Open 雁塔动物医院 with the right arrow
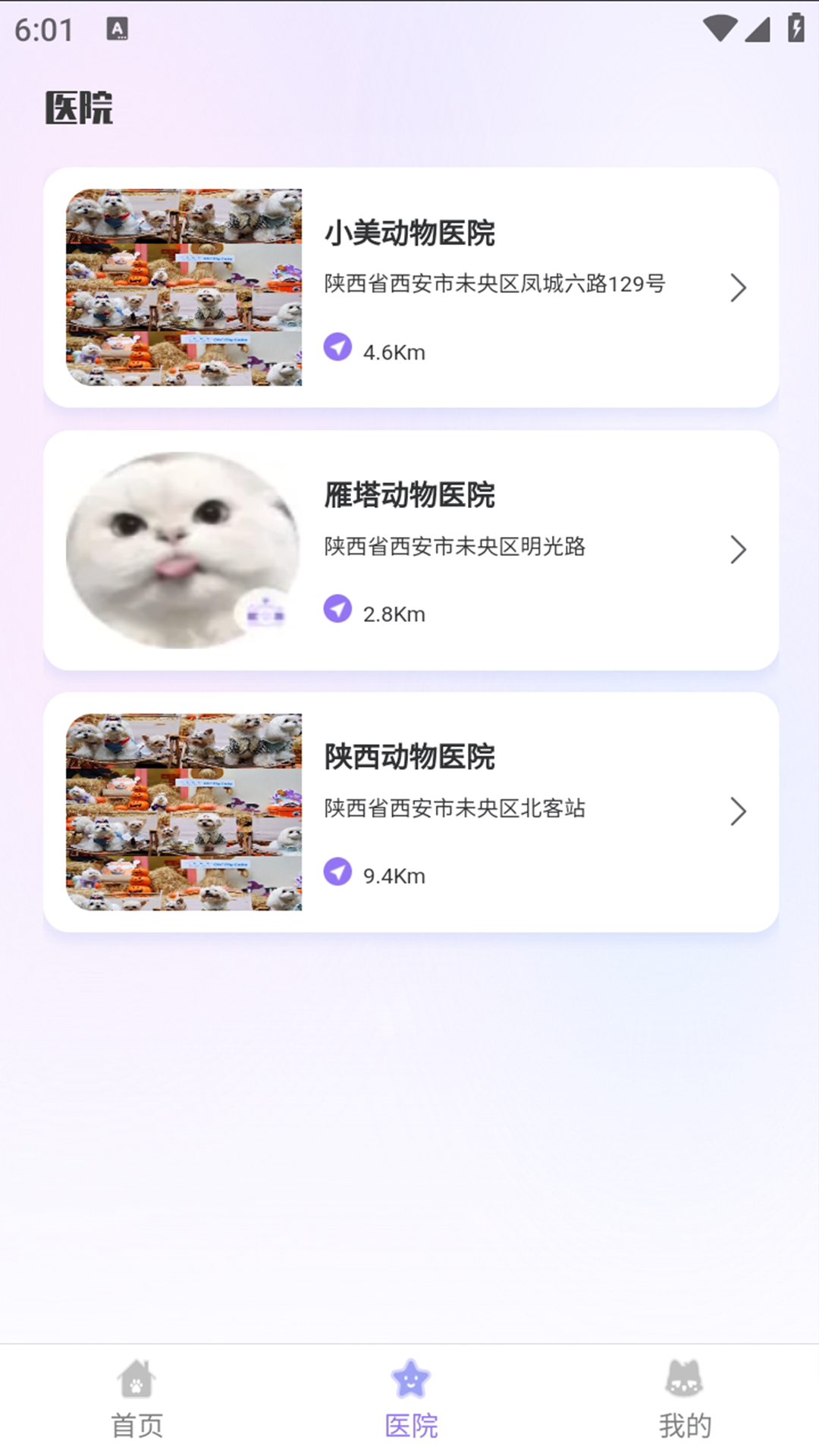Screen dimensions: 819x1456 pos(737,551)
